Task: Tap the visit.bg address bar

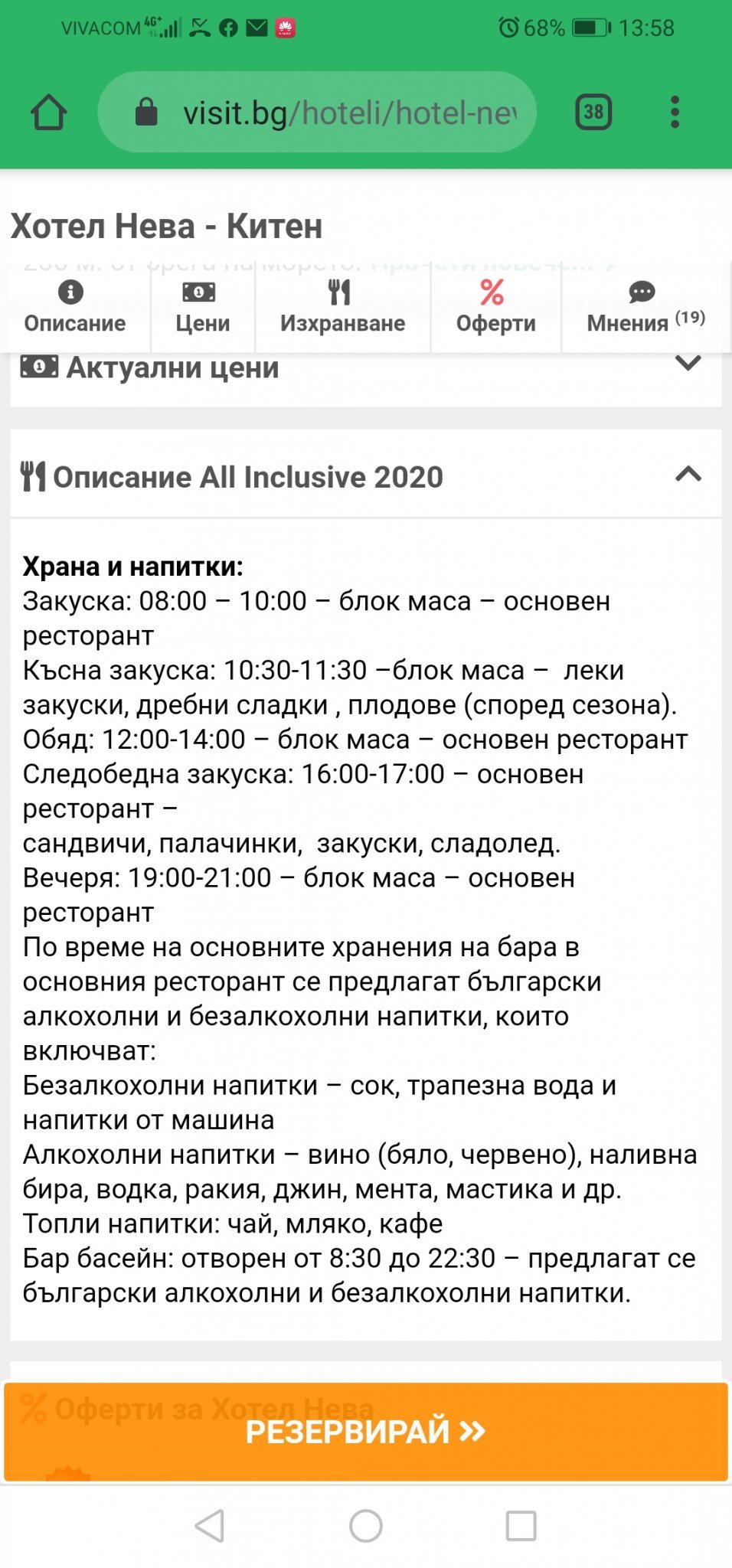Action: point(317,113)
